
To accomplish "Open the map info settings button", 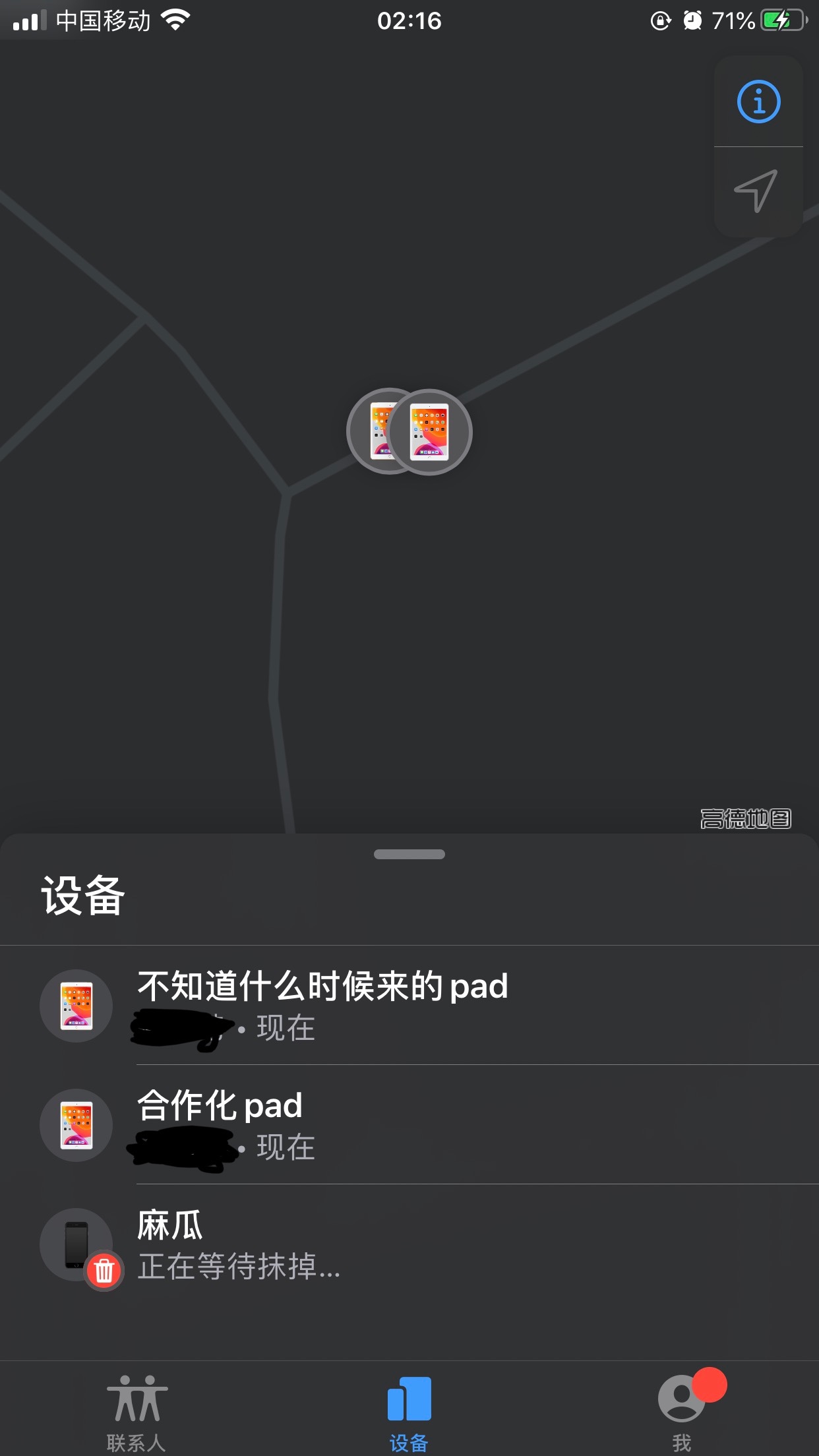I will 758,102.
